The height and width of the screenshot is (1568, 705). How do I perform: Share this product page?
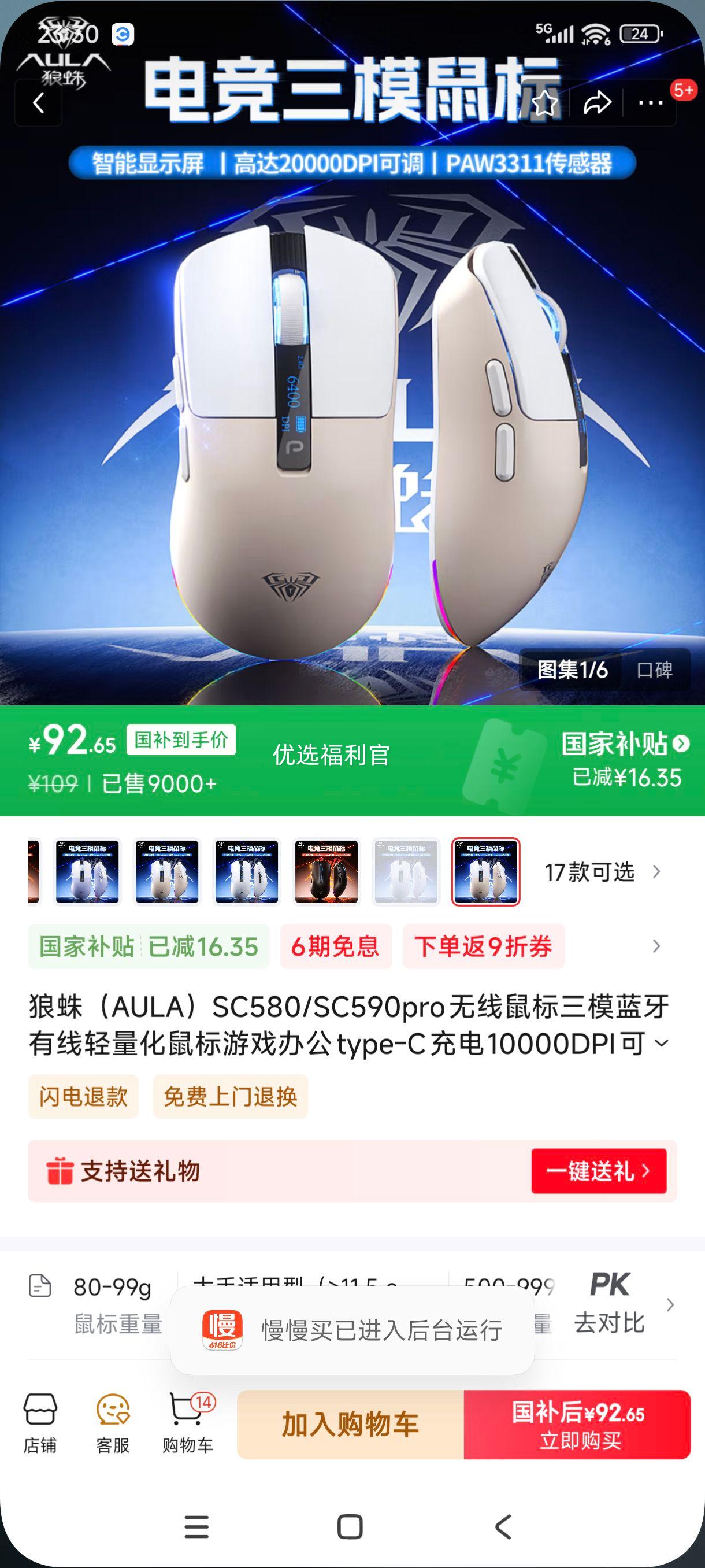point(597,103)
